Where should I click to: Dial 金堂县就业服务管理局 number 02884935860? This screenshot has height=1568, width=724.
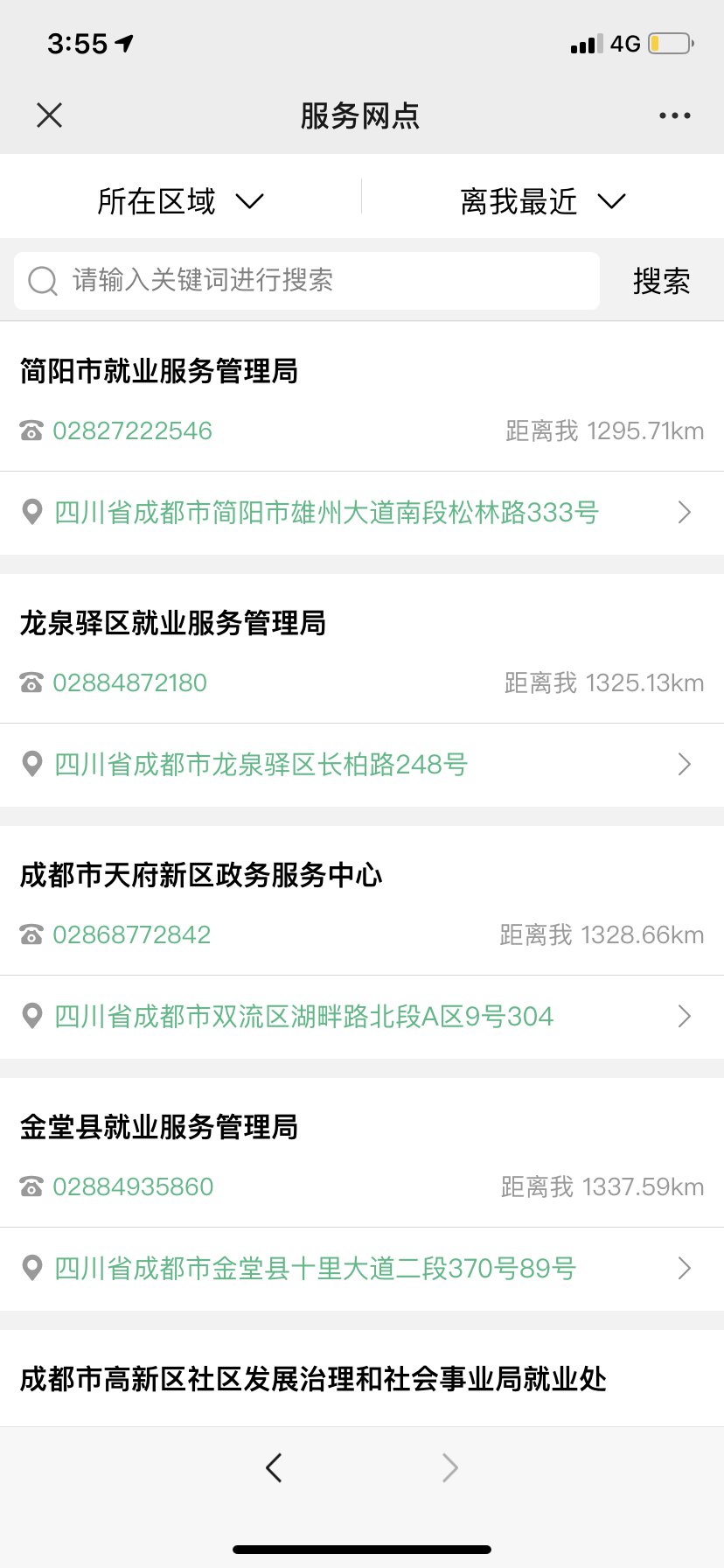point(133,1186)
